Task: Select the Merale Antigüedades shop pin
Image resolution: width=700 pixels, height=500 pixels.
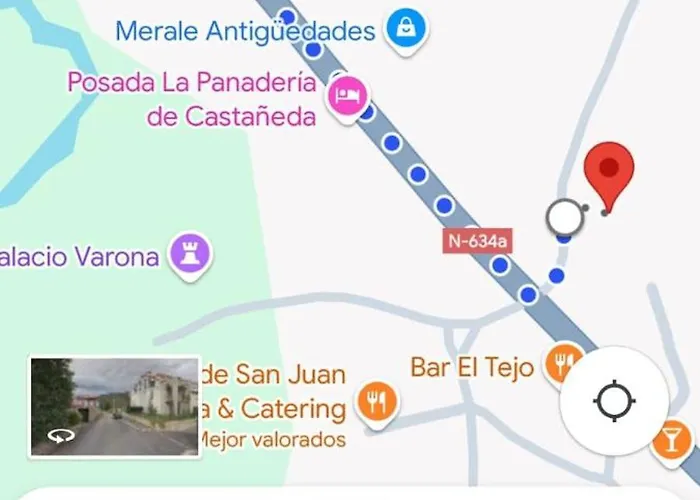Action: coord(406,30)
